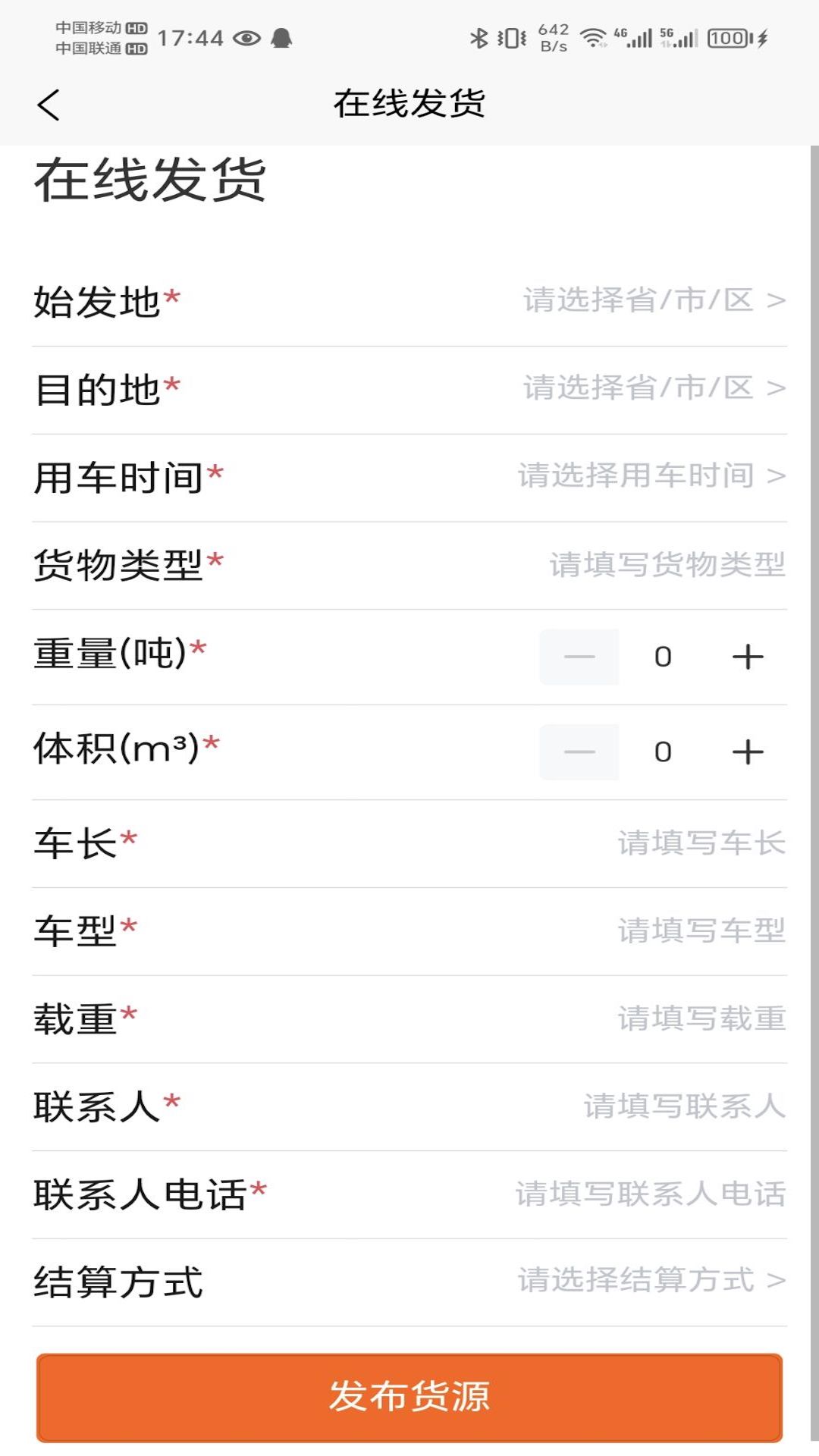Increase 体积(m³) with the plus button
Screen dimensions: 819x1456
[747, 752]
